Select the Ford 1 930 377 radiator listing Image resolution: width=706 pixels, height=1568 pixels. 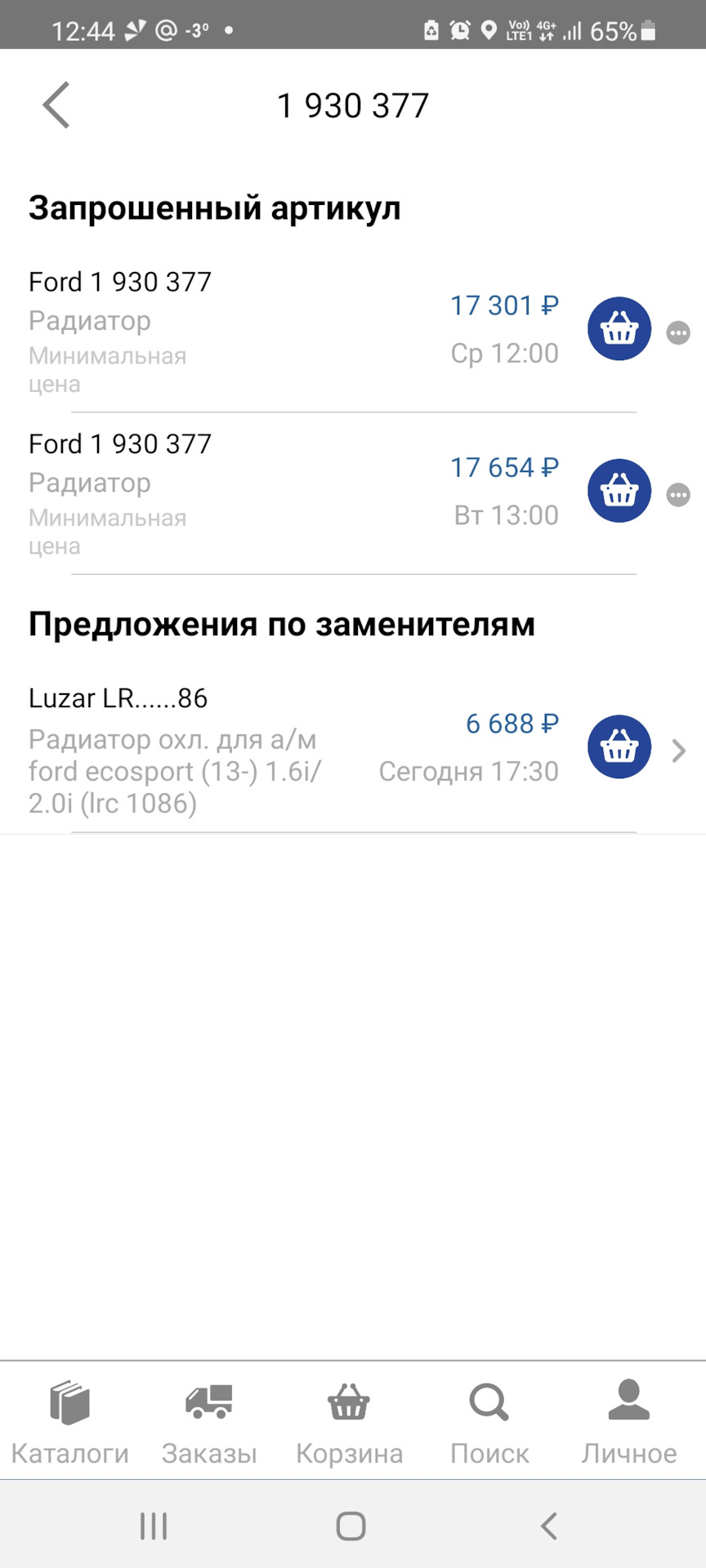120,281
